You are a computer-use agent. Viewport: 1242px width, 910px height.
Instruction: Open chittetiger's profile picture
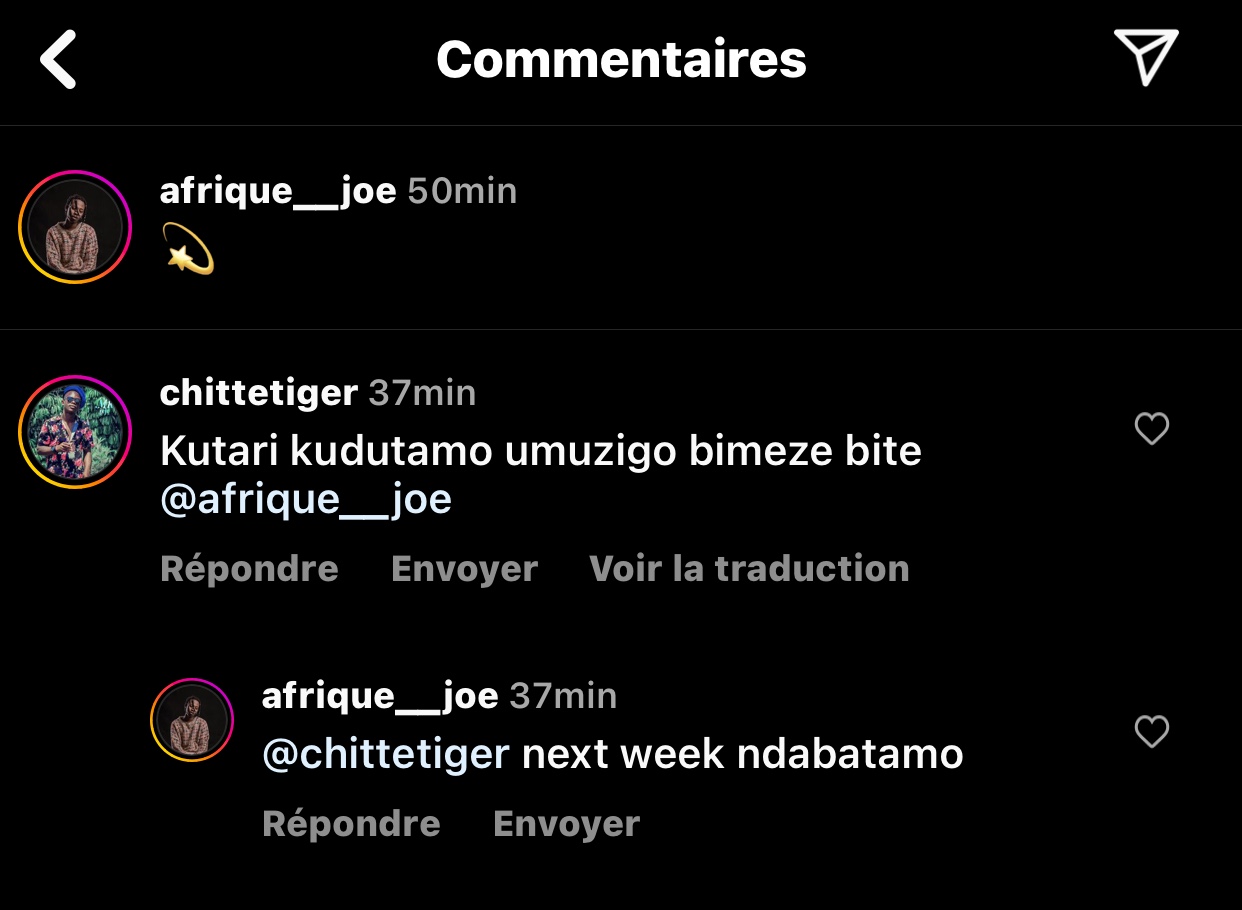(x=75, y=432)
